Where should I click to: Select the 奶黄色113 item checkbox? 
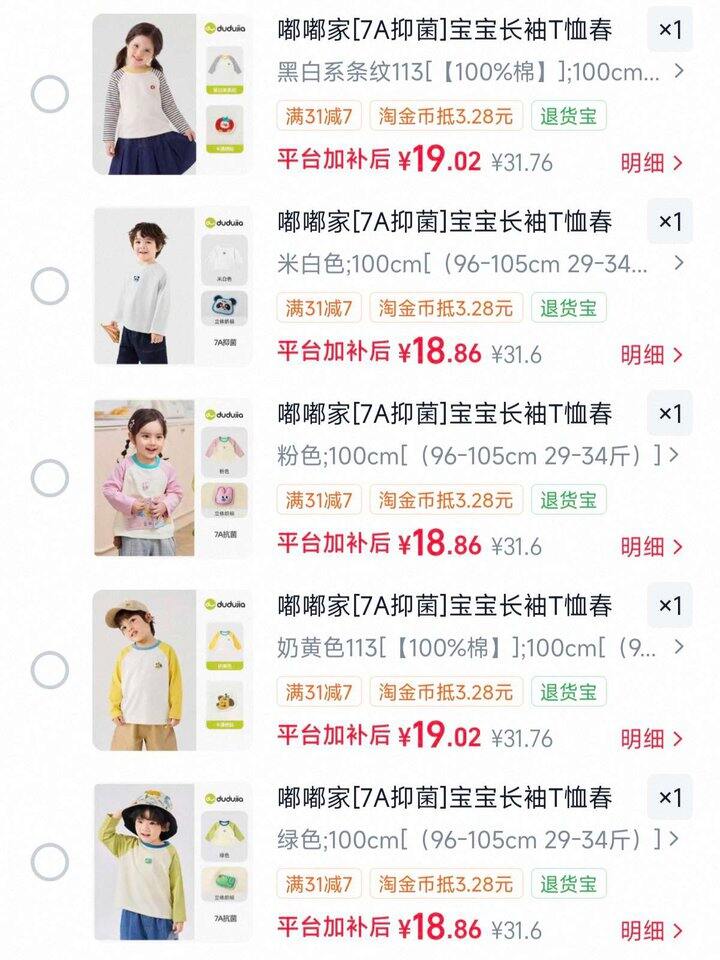tap(50, 670)
